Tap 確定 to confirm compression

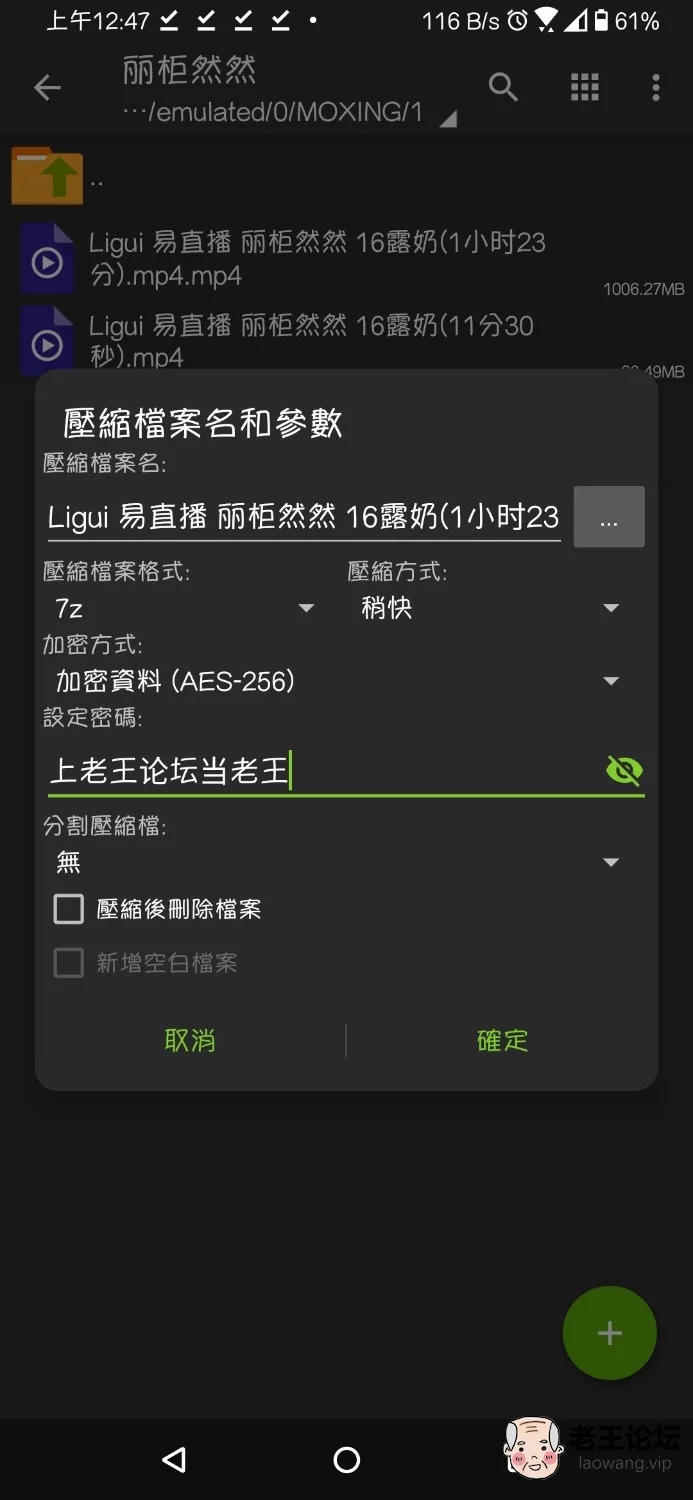(x=502, y=1040)
